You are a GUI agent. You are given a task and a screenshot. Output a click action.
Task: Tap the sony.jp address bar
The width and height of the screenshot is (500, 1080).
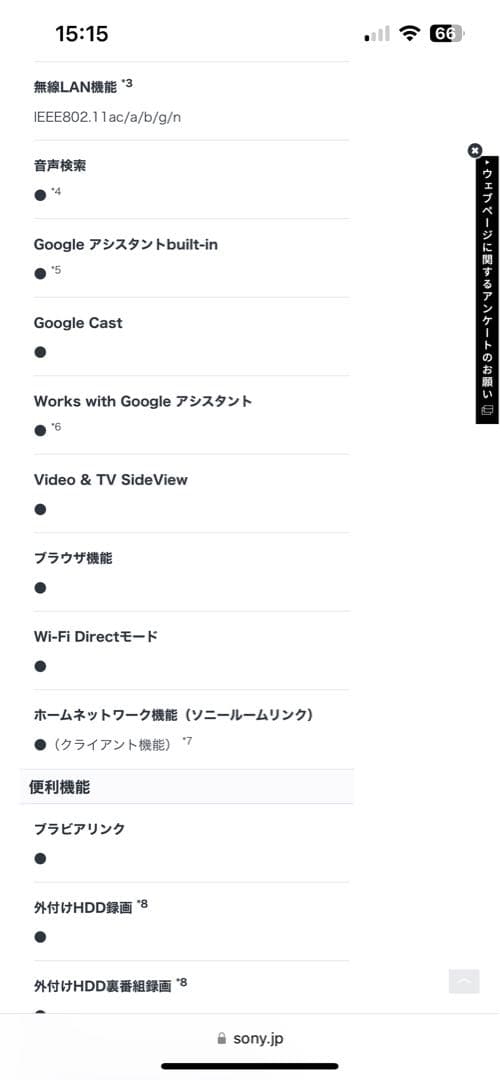tap(250, 1038)
